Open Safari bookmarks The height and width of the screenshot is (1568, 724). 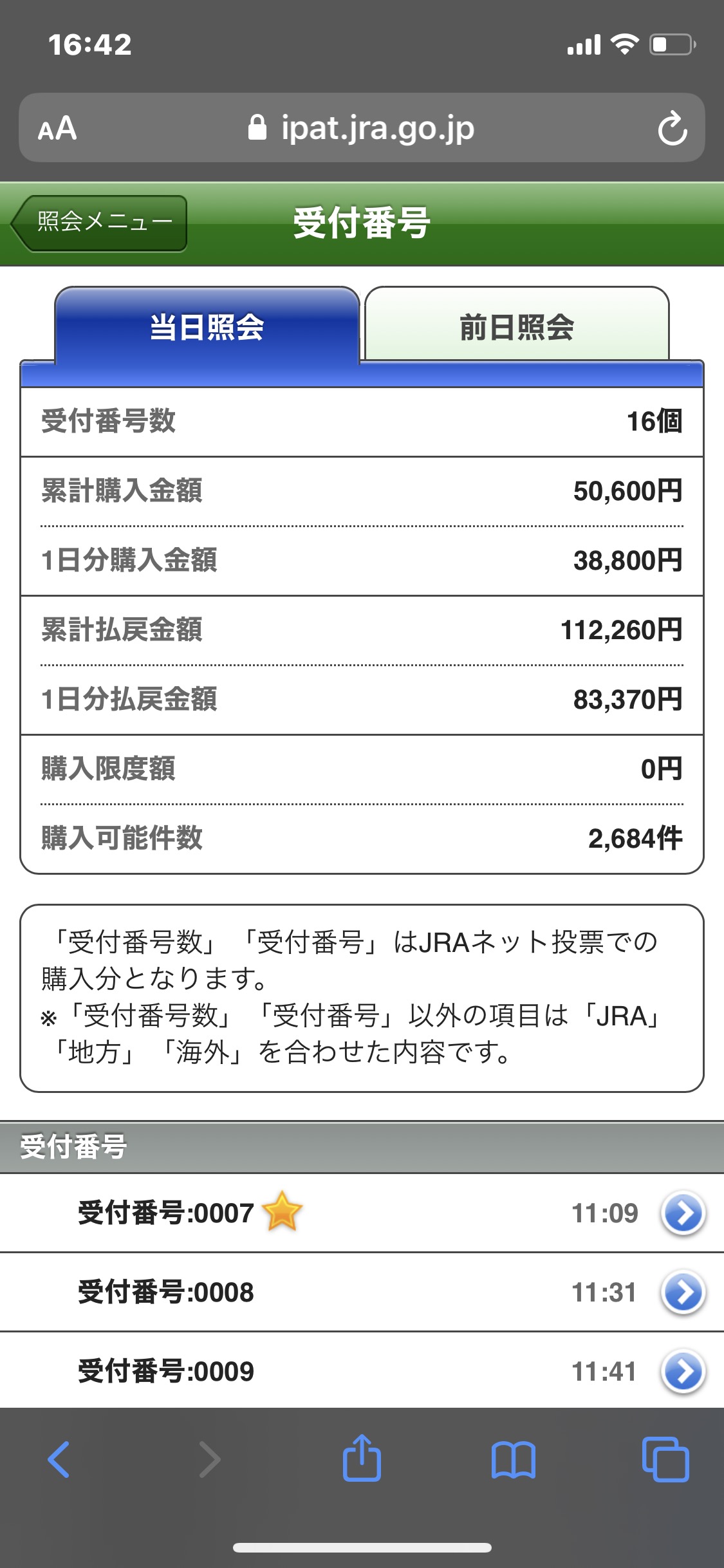[x=513, y=1459]
